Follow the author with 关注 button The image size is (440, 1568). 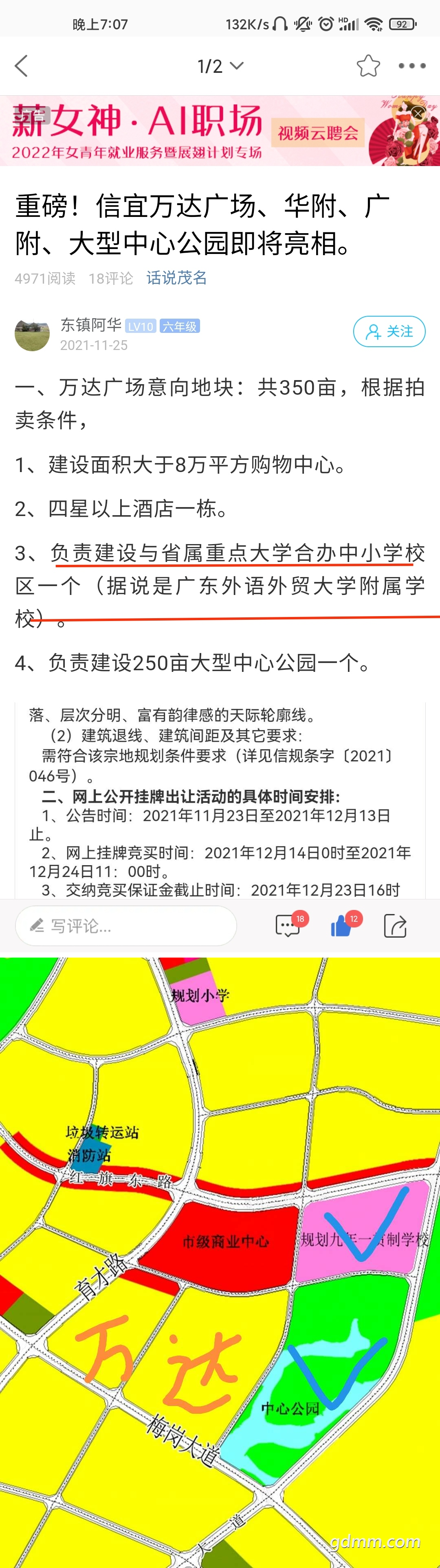(x=389, y=332)
